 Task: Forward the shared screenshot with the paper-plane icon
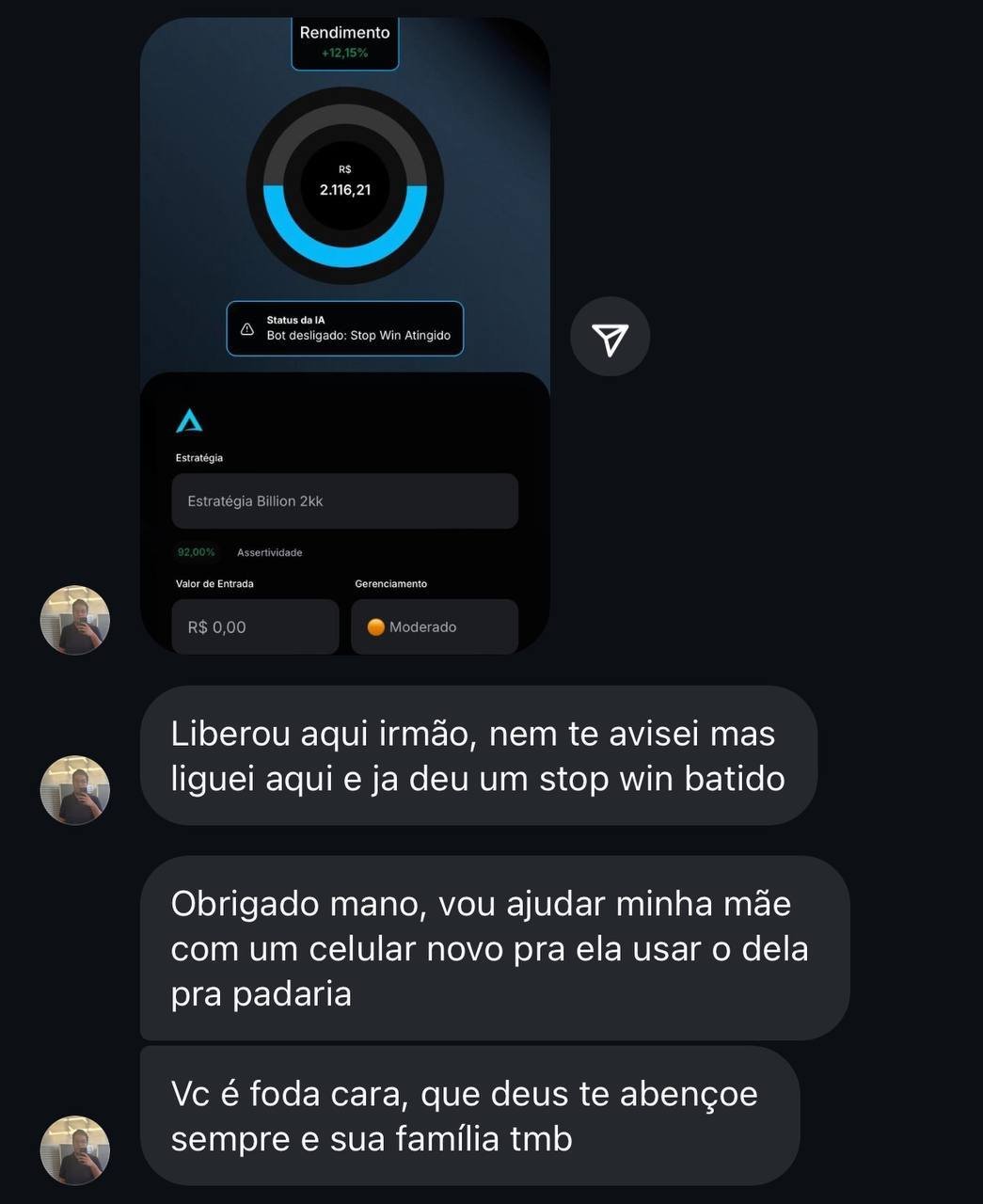pyautogui.click(x=610, y=337)
